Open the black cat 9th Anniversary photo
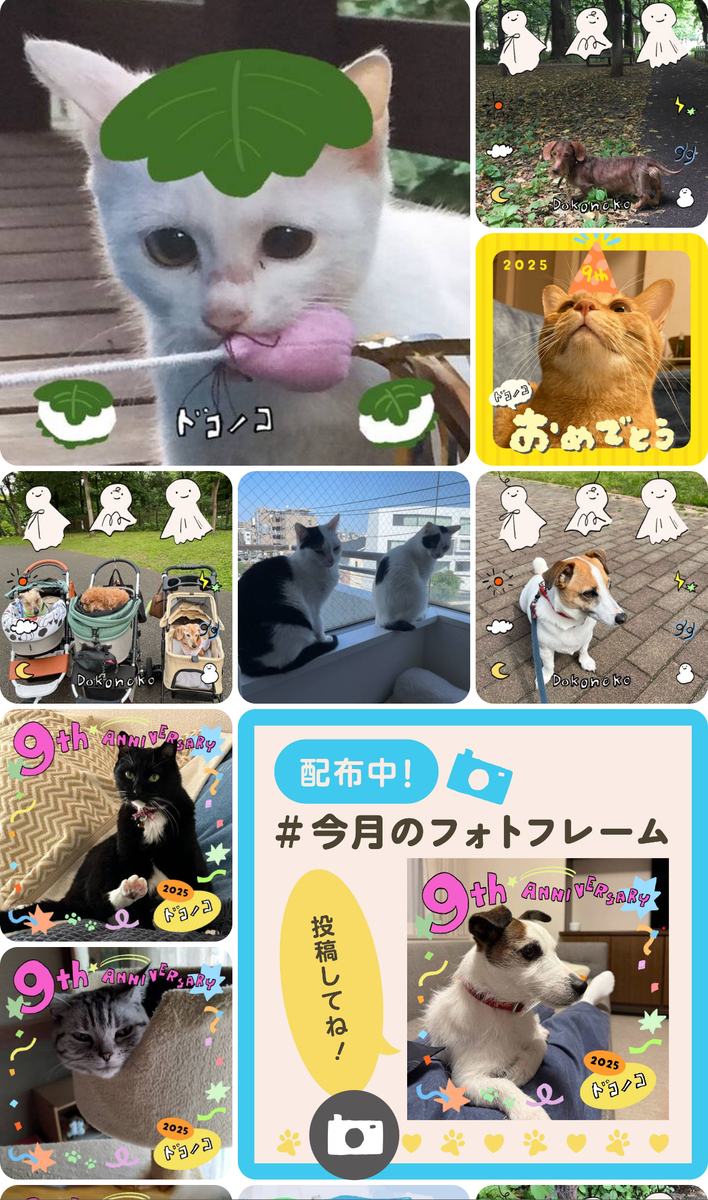This screenshot has height=1200, width=708. (x=116, y=825)
